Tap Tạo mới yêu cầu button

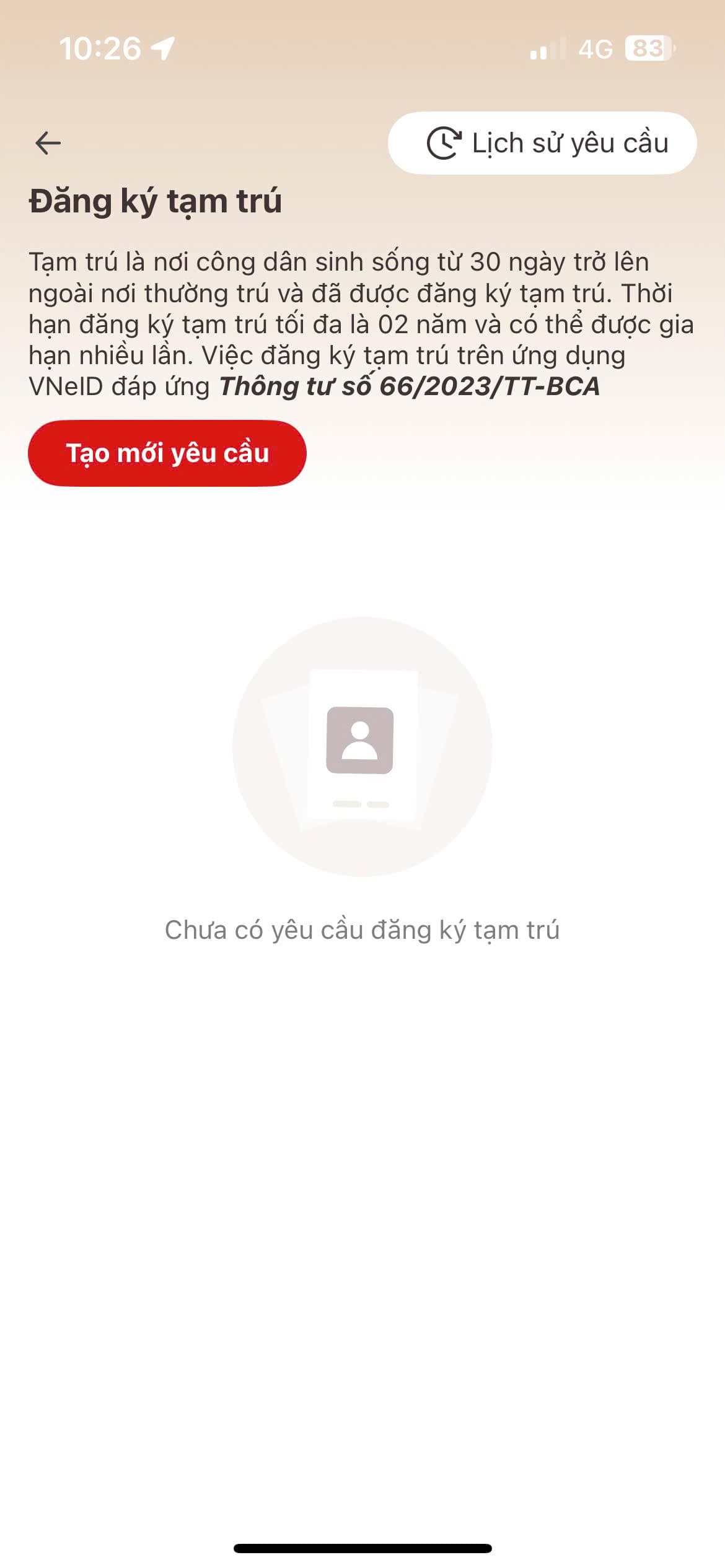point(167,453)
